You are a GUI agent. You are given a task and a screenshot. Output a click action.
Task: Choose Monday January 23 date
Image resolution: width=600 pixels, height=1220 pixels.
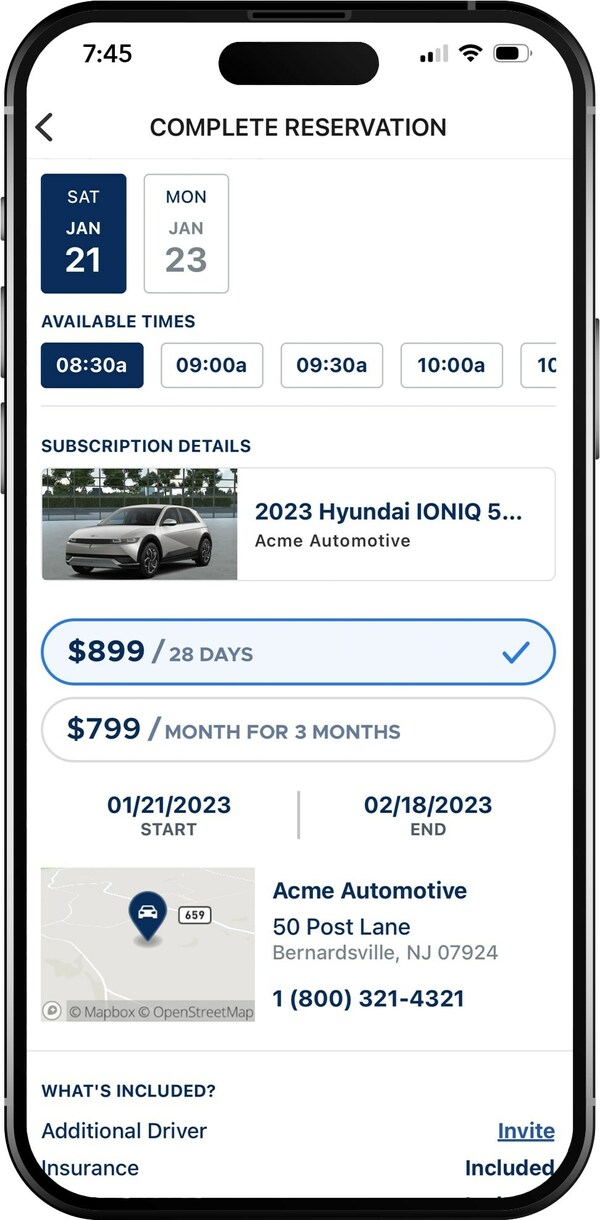pyautogui.click(x=186, y=233)
